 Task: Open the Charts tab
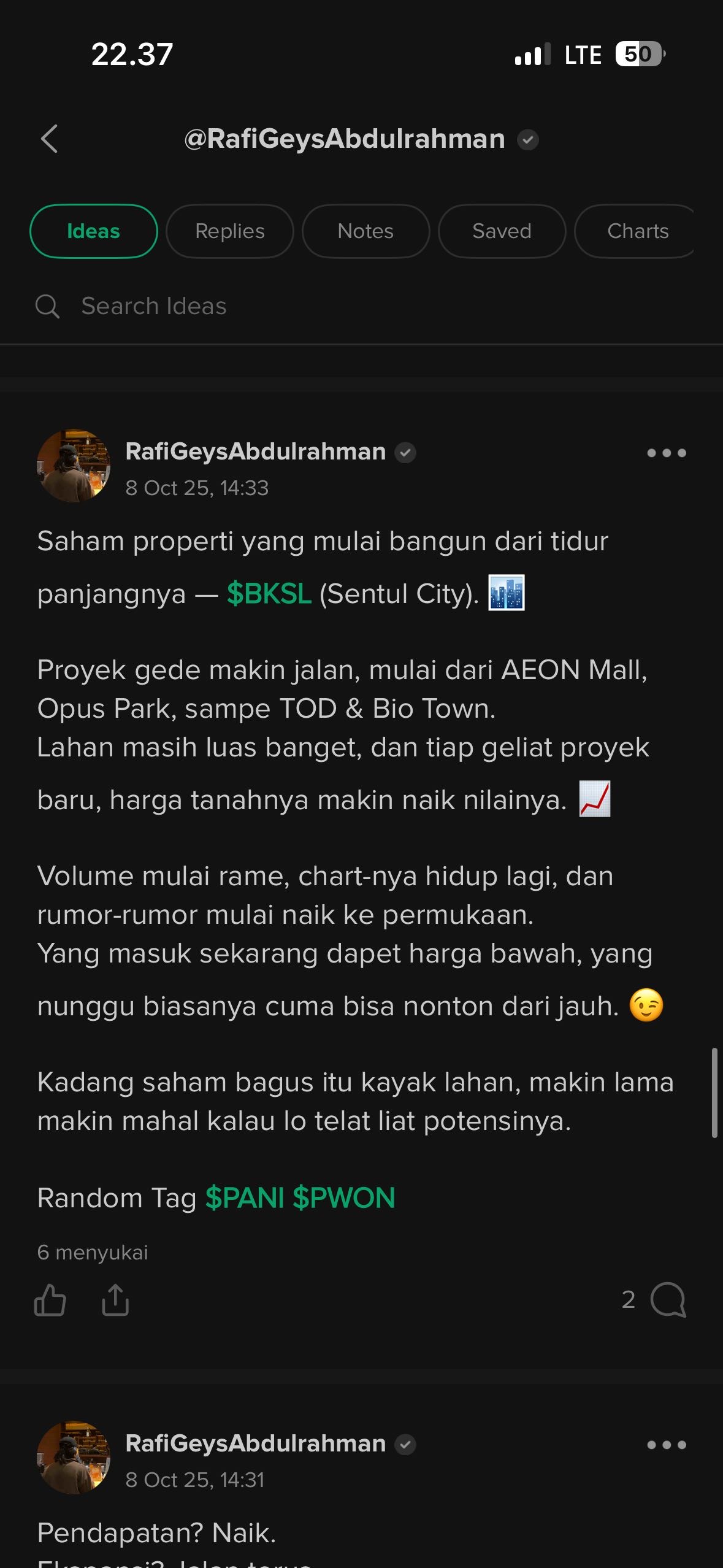click(x=637, y=231)
